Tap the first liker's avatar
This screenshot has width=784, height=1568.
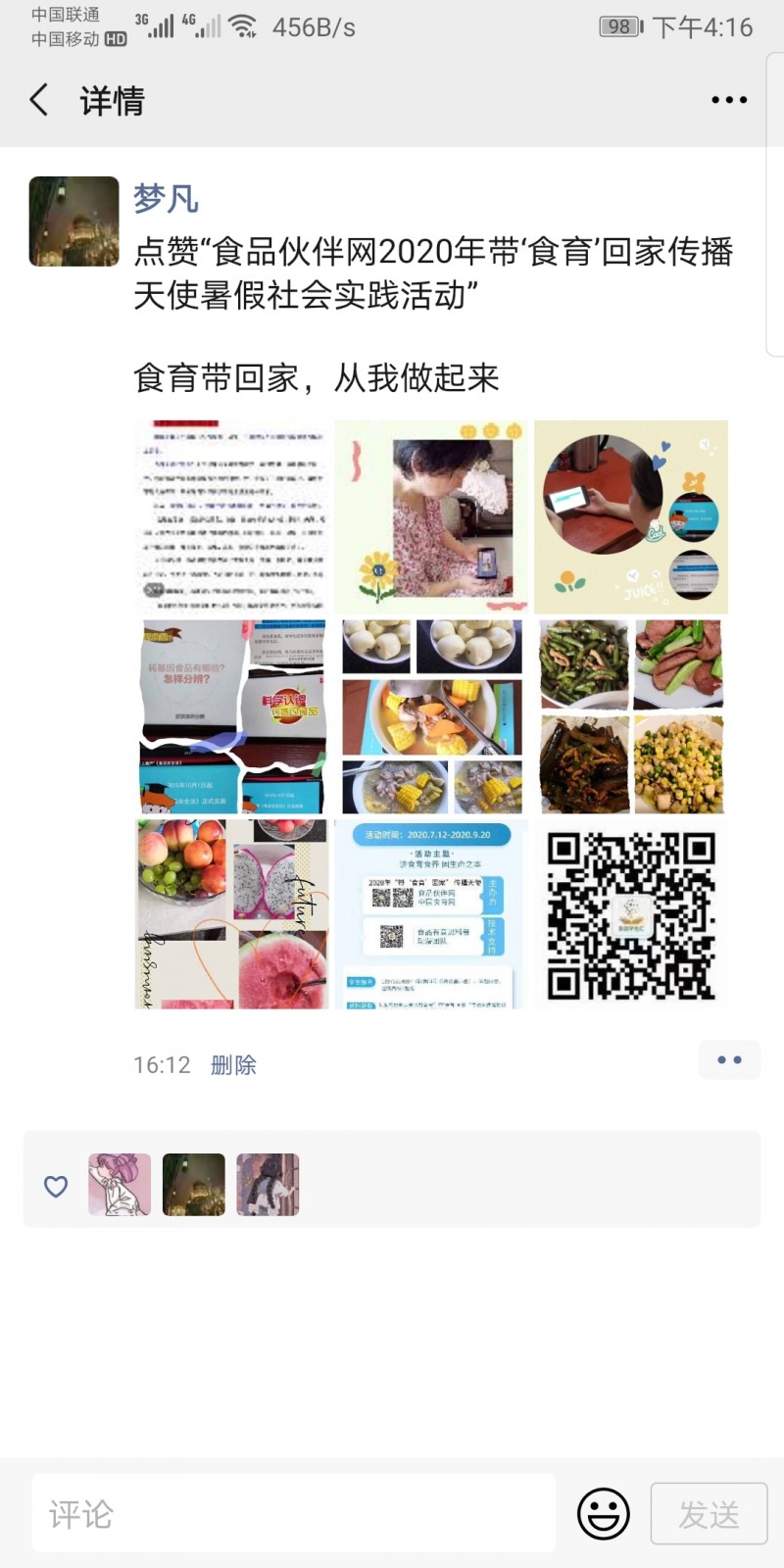pos(119,1184)
